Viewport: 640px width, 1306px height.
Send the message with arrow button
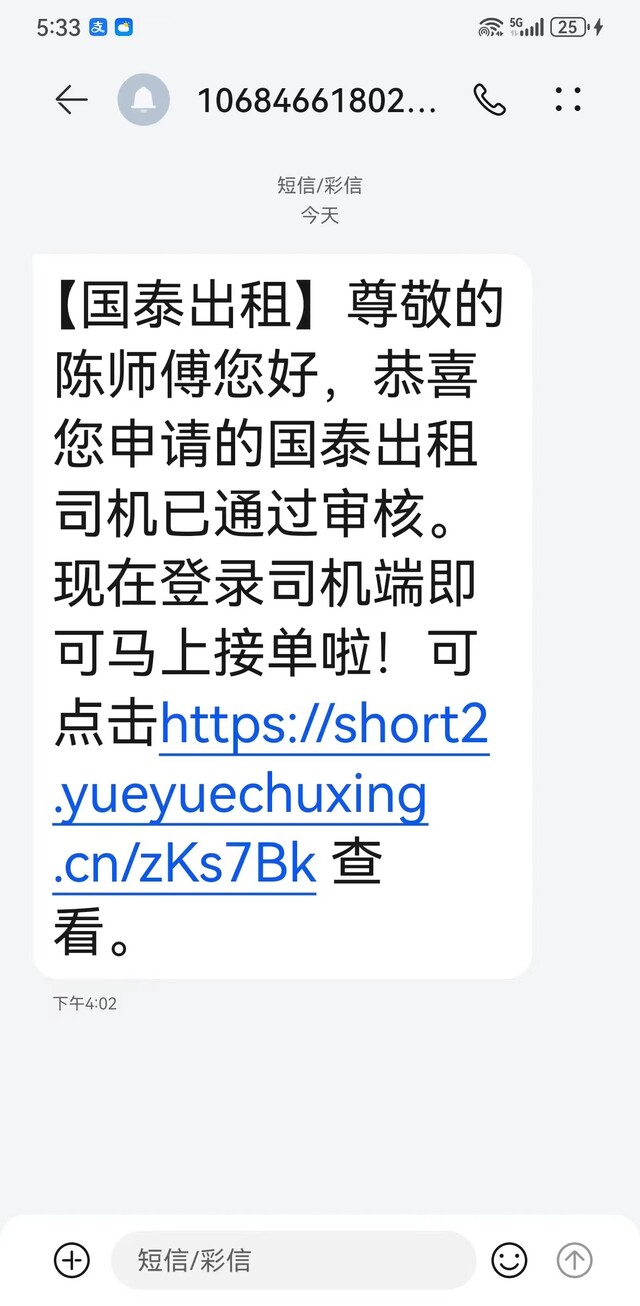pos(574,1259)
